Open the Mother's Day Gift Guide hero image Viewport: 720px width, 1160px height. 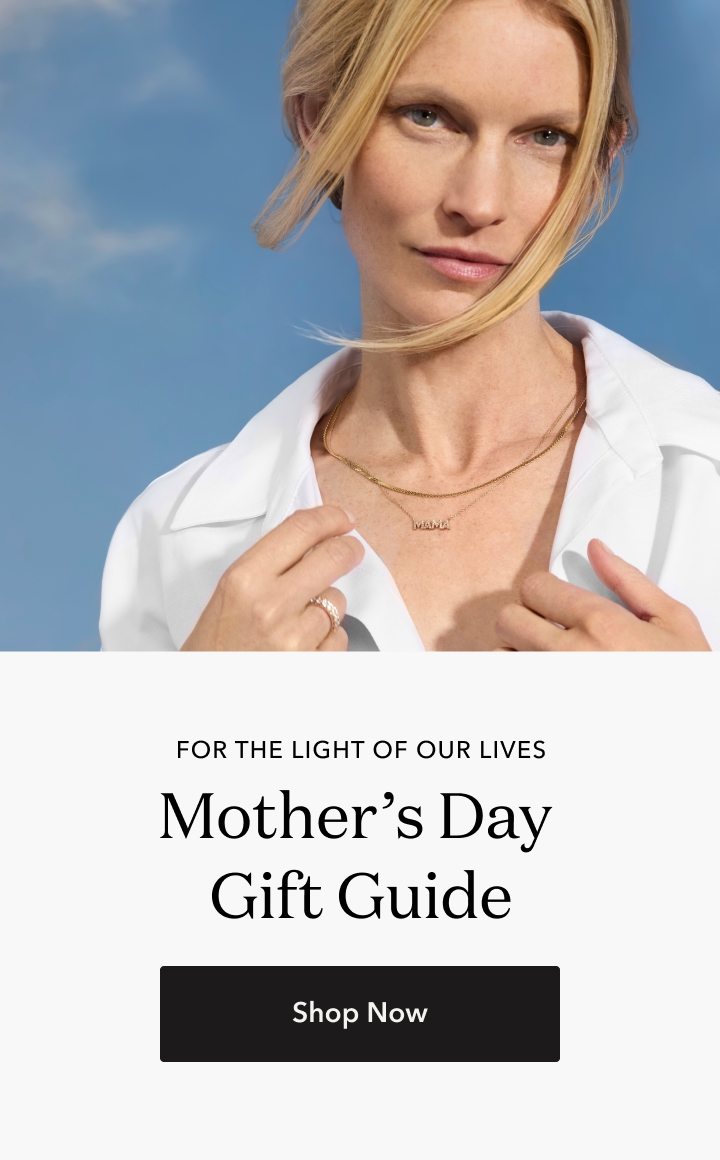click(x=360, y=325)
